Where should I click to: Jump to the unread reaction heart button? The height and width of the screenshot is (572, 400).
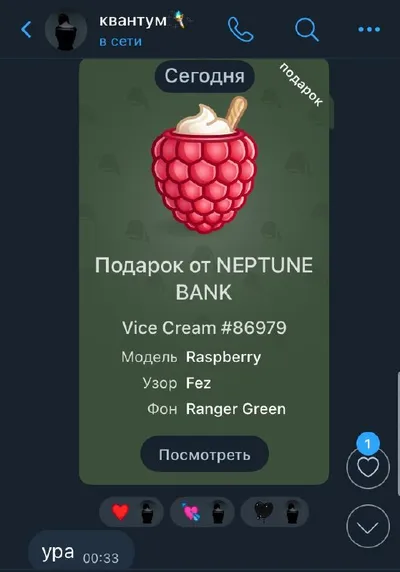[368, 467]
